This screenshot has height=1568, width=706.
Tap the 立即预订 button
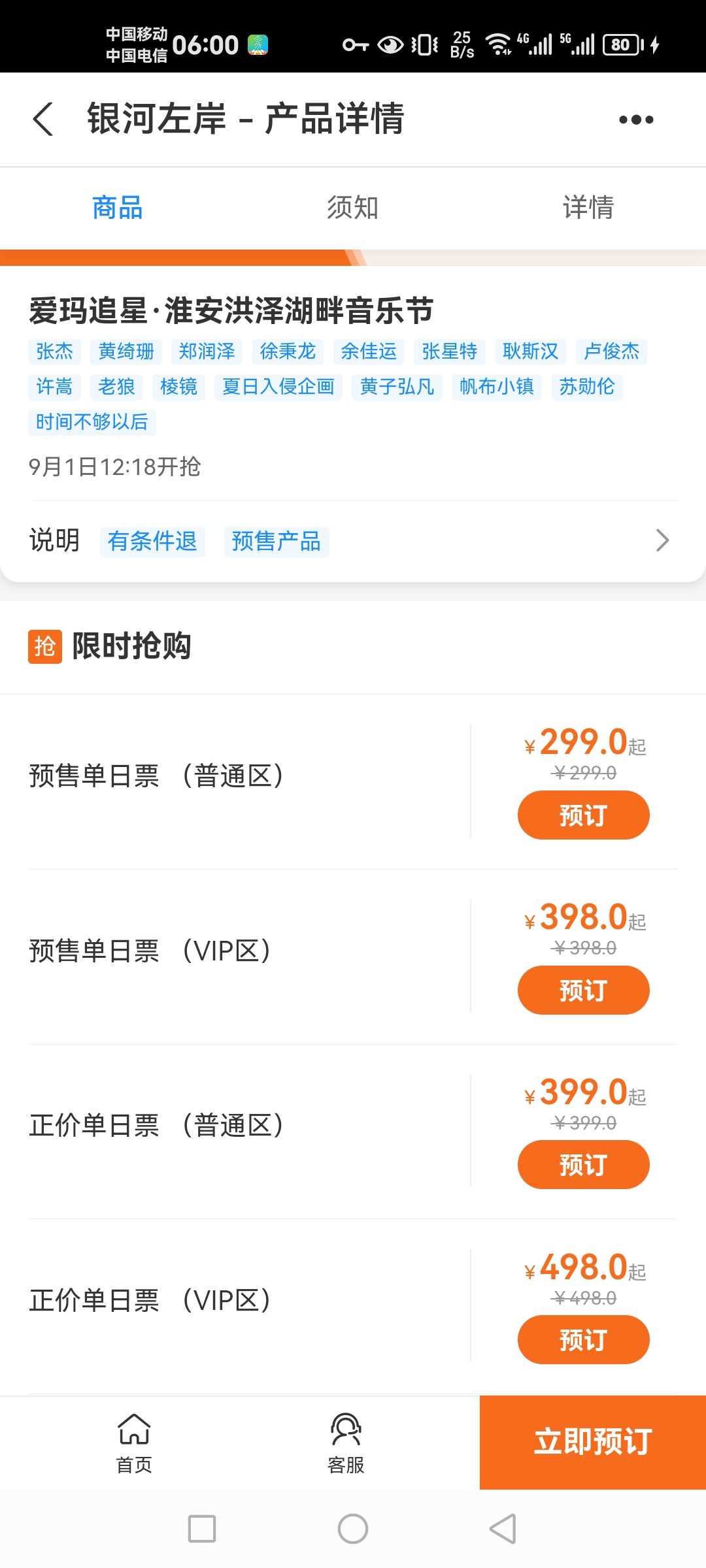[x=593, y=1443]
